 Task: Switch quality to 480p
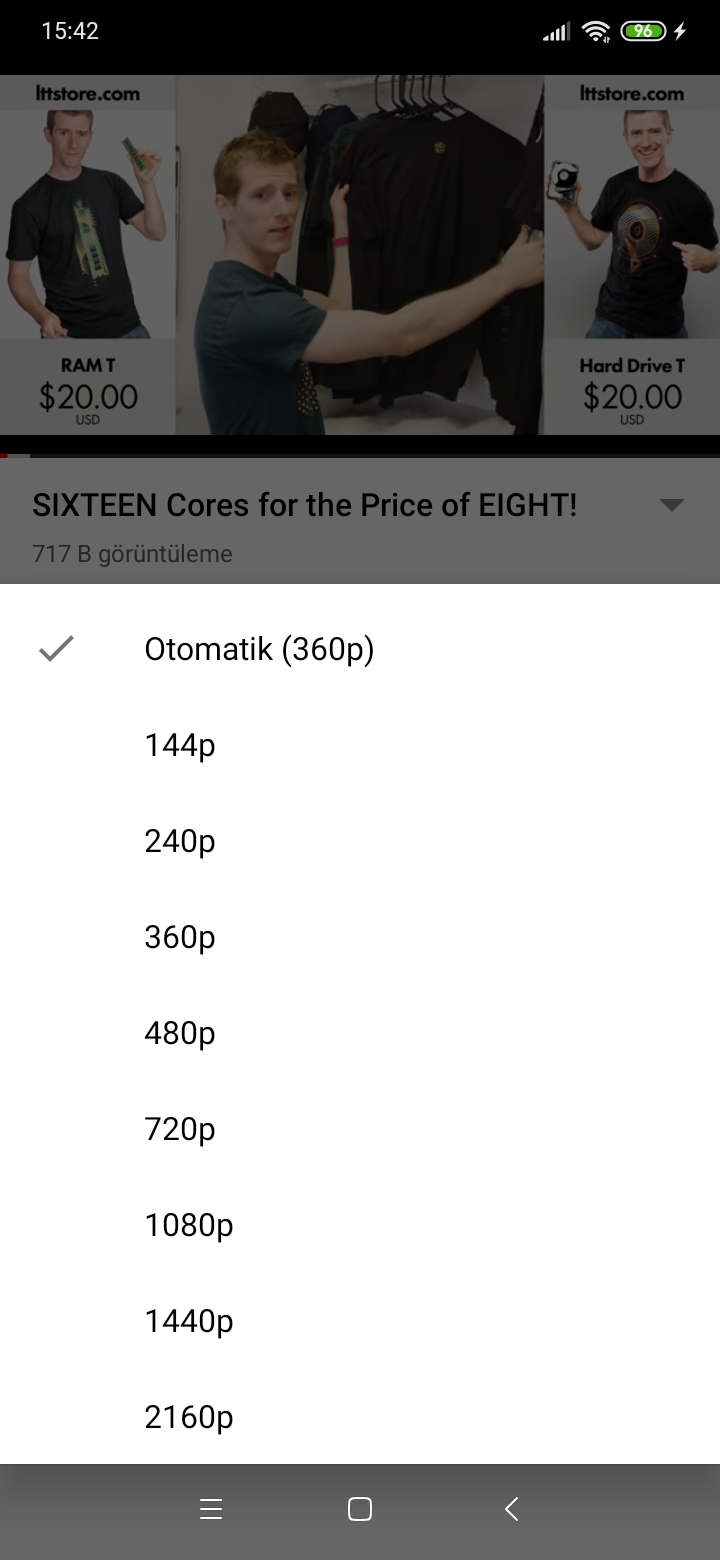point(360,1034)
